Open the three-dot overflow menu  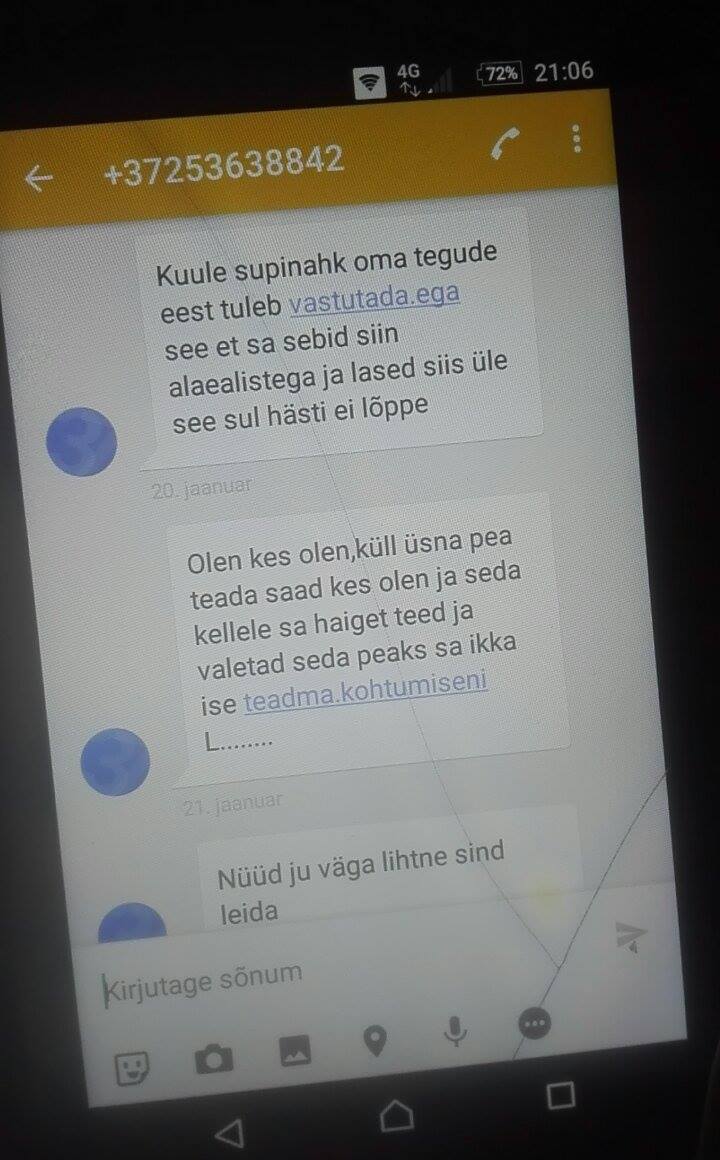pos(576,138)
